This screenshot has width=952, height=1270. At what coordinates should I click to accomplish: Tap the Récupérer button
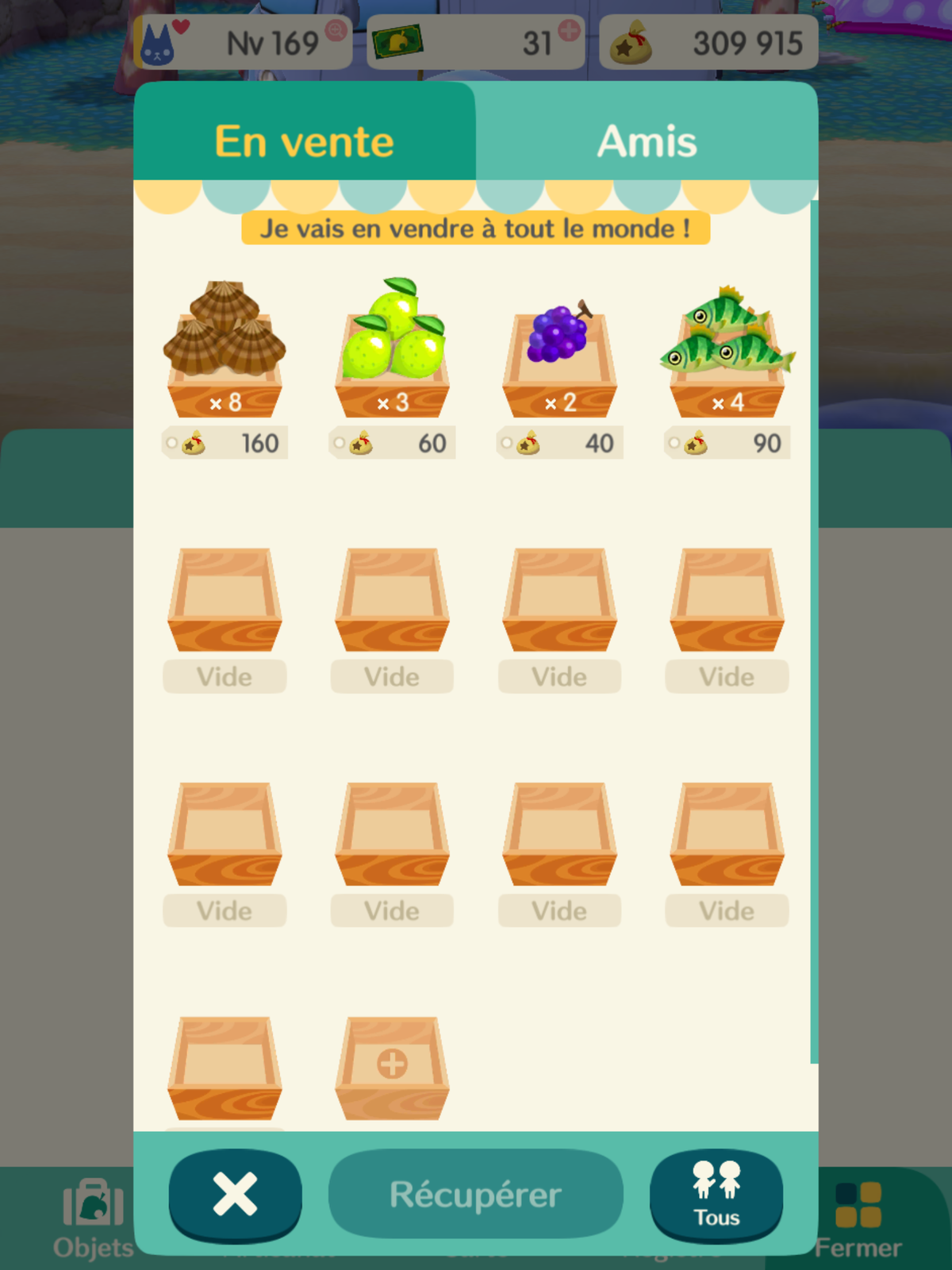pyautogui.click(x=475, y=1194)
